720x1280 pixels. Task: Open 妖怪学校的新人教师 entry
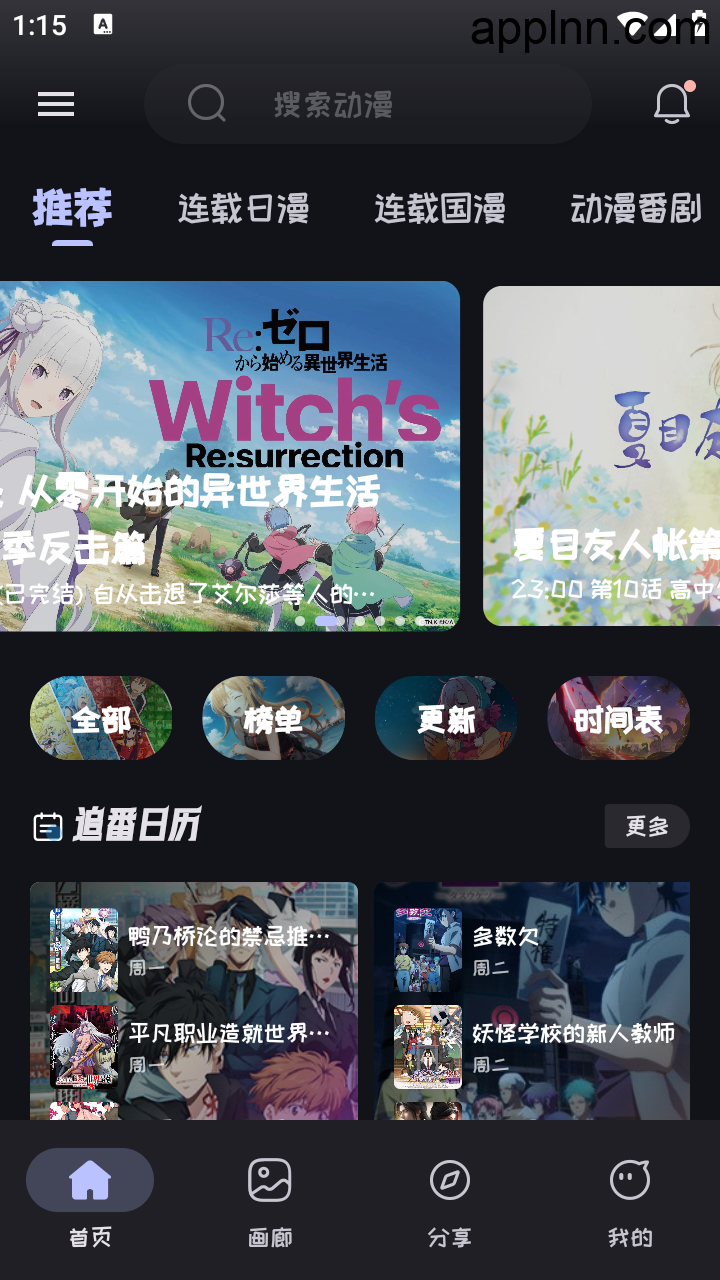point(535,1047)
